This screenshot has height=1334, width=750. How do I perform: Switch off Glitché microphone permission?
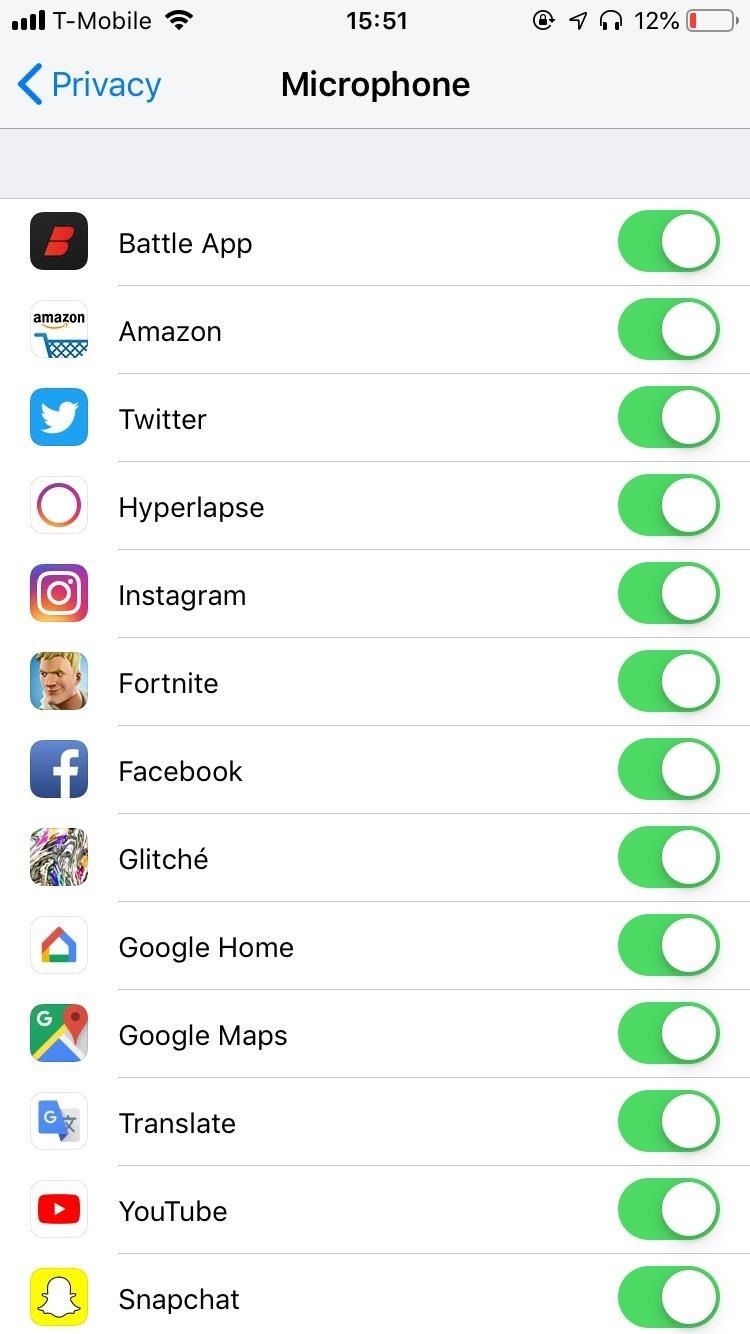pos(668,858)
